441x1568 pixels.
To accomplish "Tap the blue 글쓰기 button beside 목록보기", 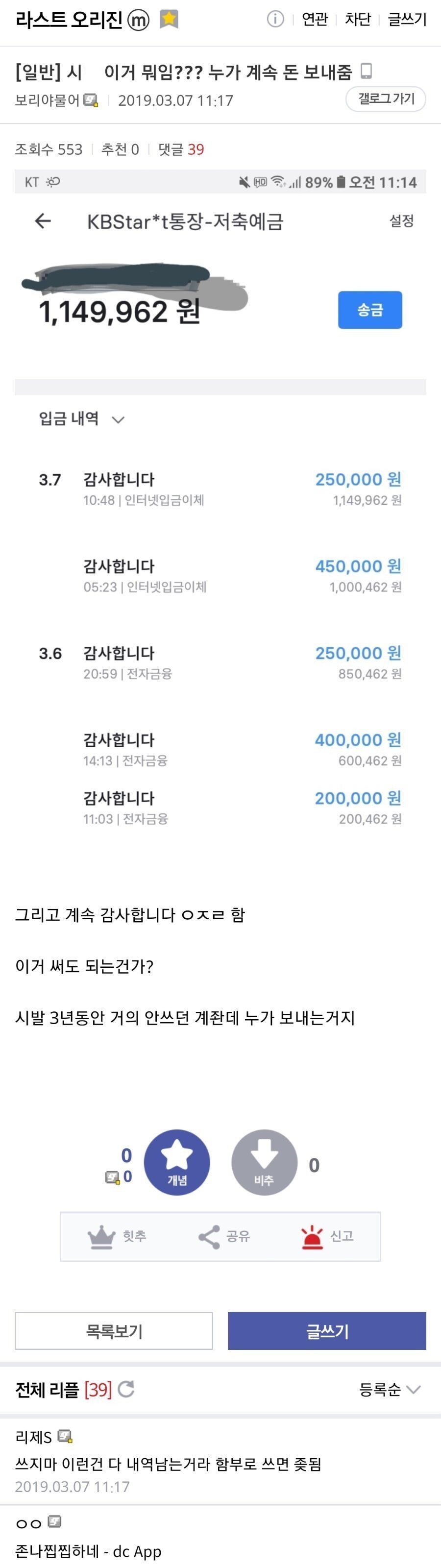I will pyautogui.click(x=326, y=1331).
